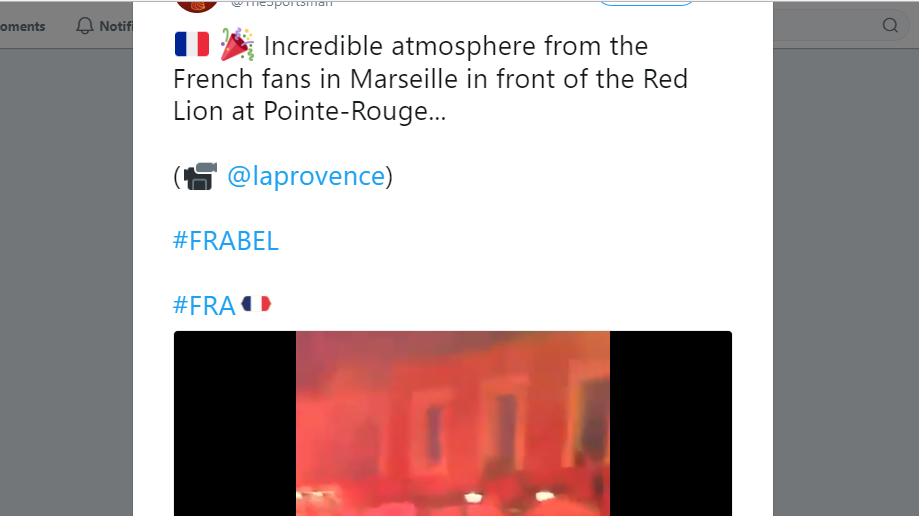Open the Notifications tab
Image resolution: width=919 pixels, height=516 pixels.
[104, 26]
